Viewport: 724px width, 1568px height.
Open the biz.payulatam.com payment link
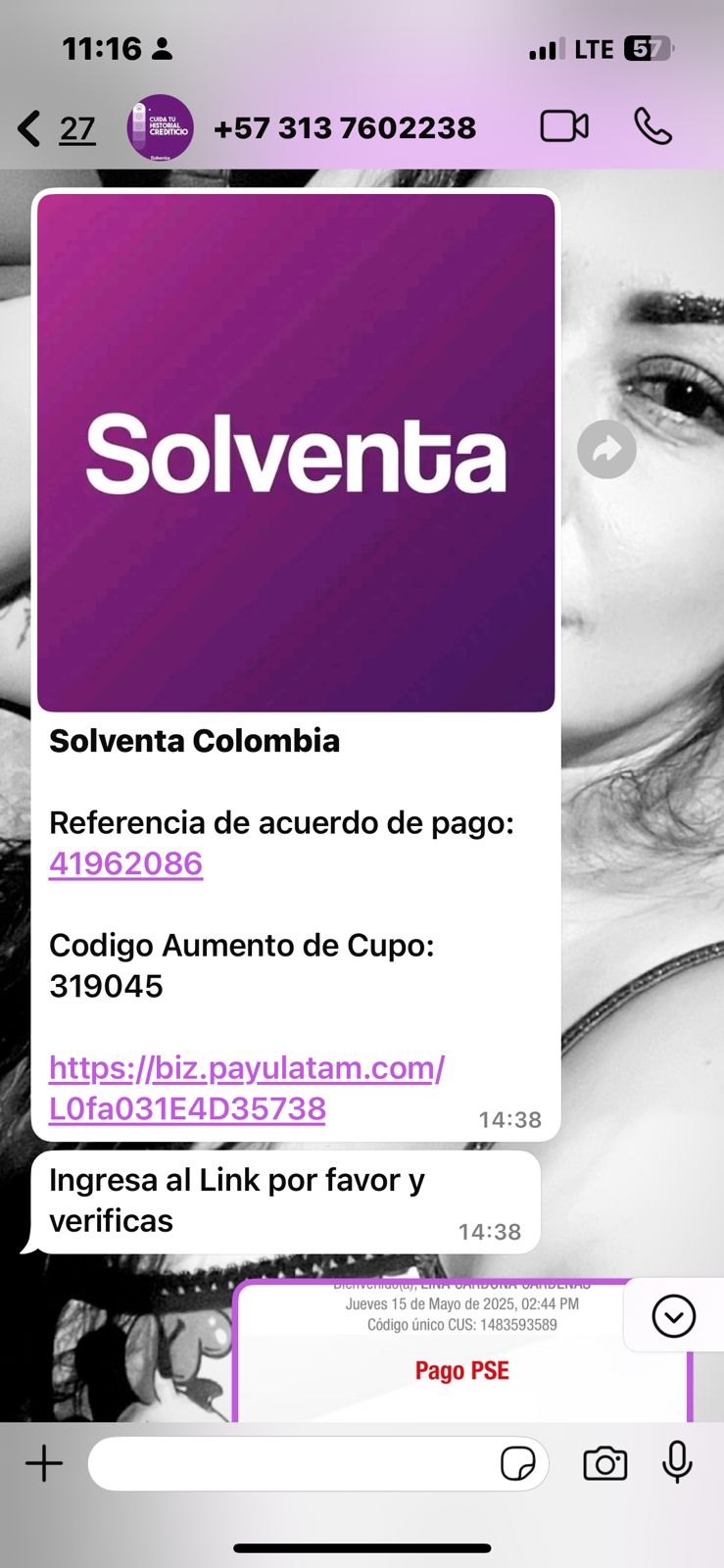point(245,1088)
